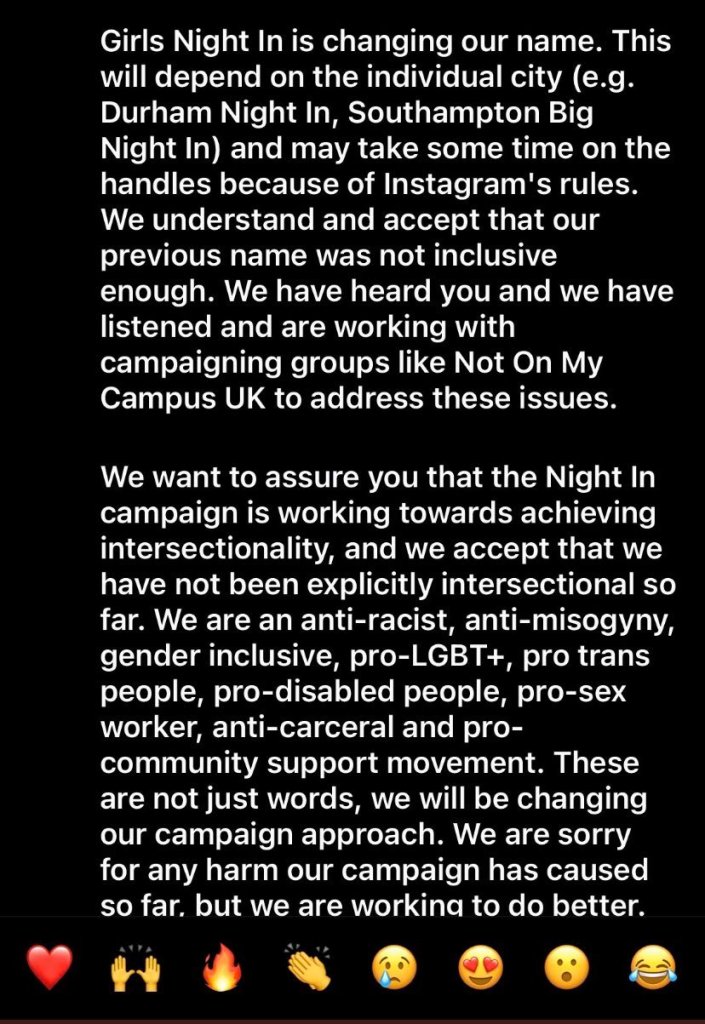React with the red heart emoji
The width and height of the screenshot is (705, 1024).
click(x=49, y=968)
